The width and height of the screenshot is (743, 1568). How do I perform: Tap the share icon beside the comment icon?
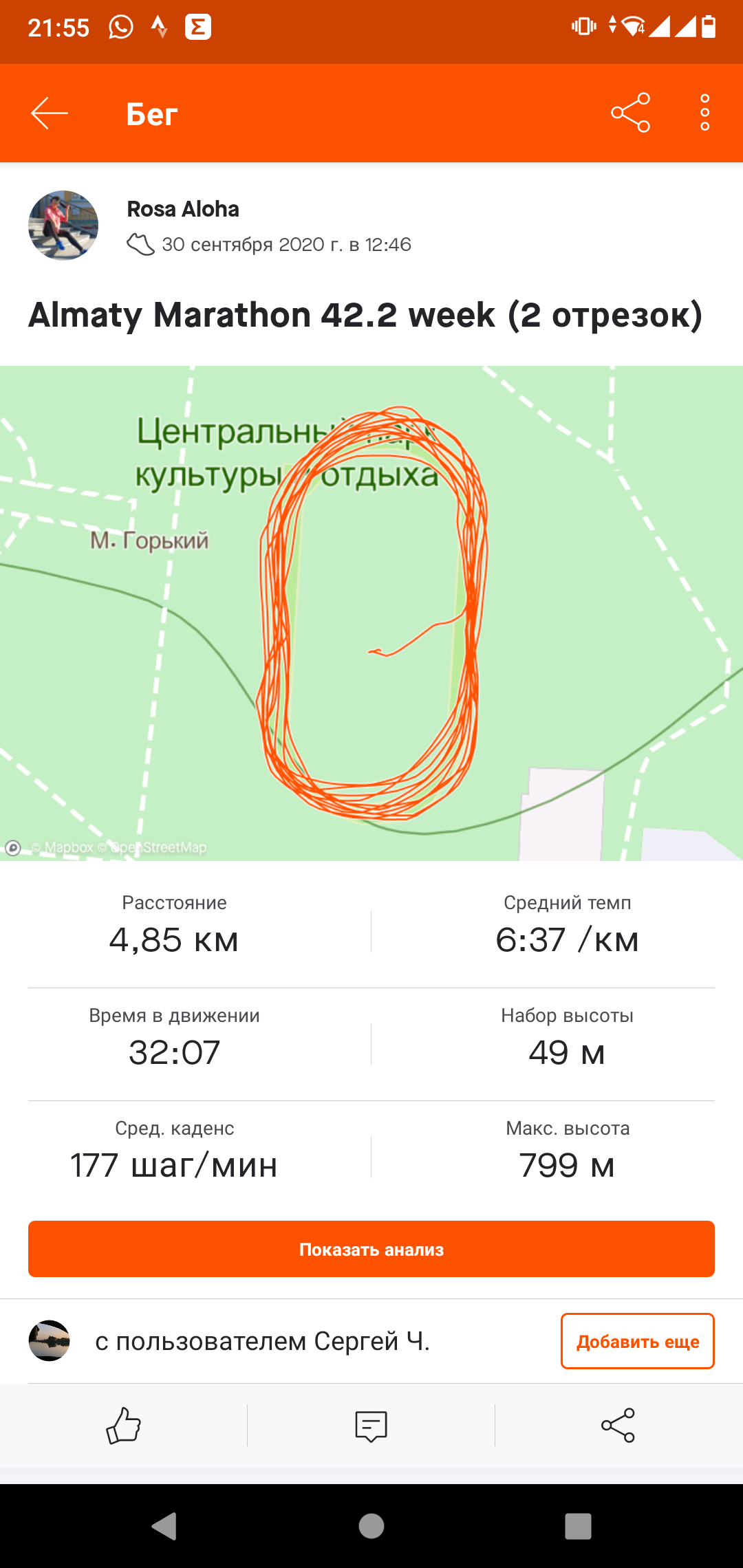[618, 1426]
